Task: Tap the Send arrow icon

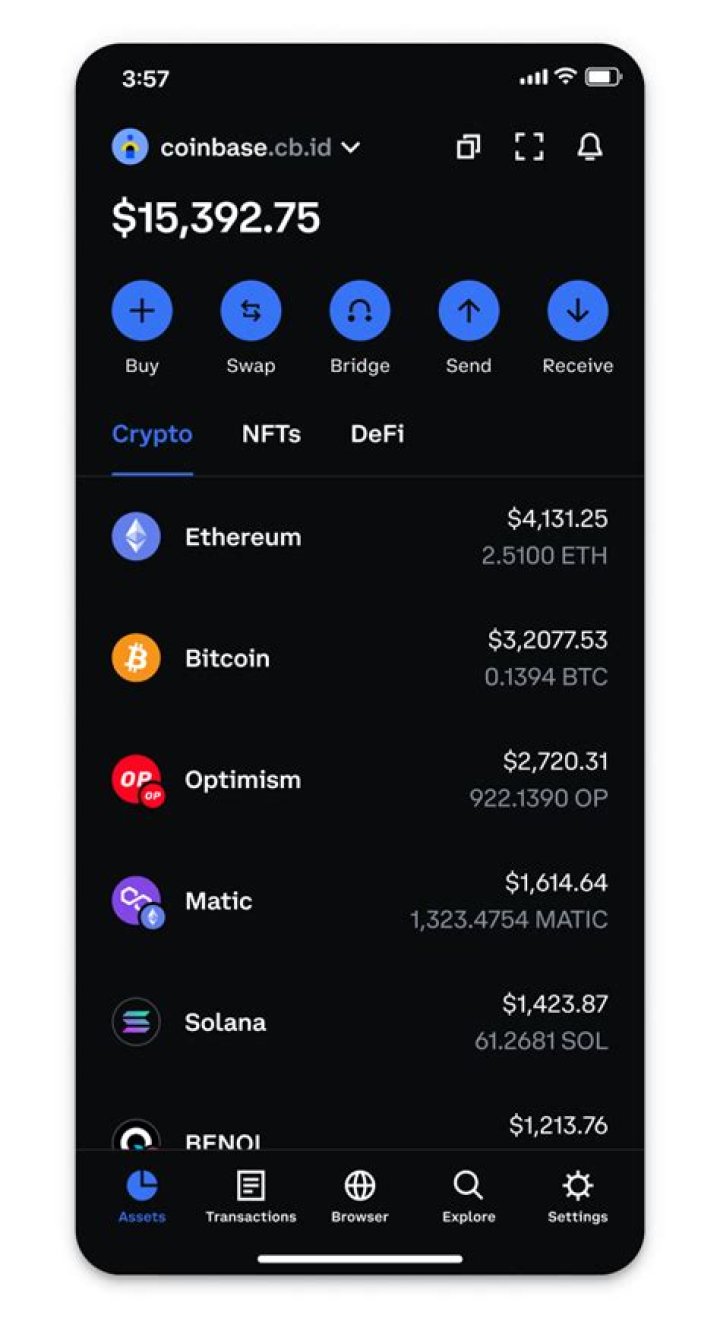Action: (x=468, y=310)
